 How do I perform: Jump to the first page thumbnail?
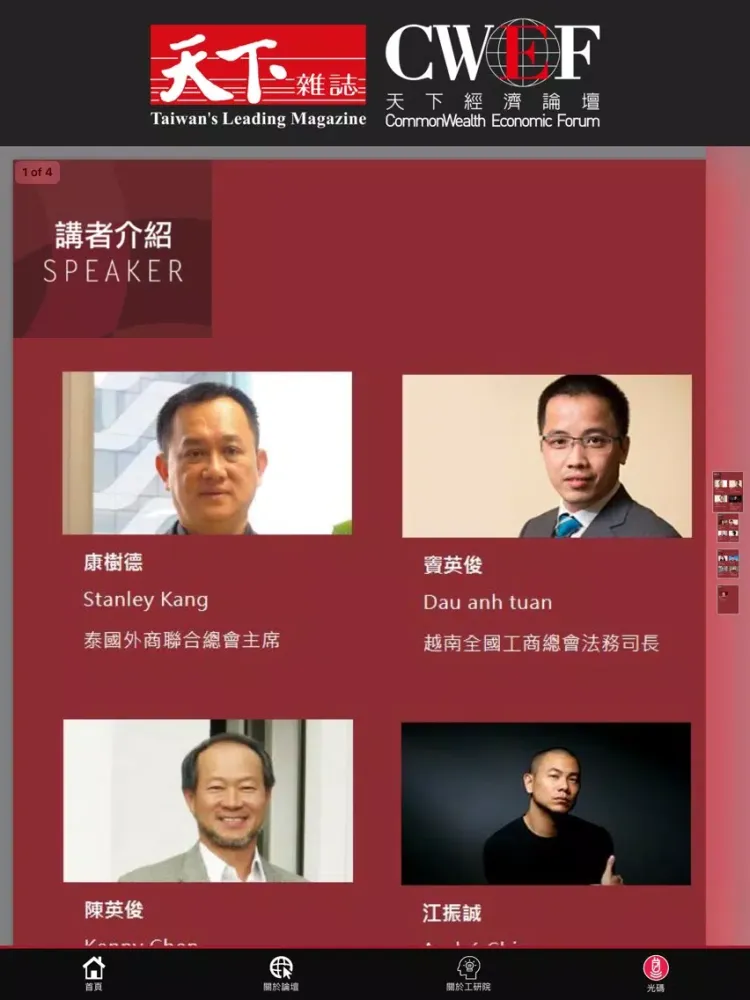(x=727, y=491)
